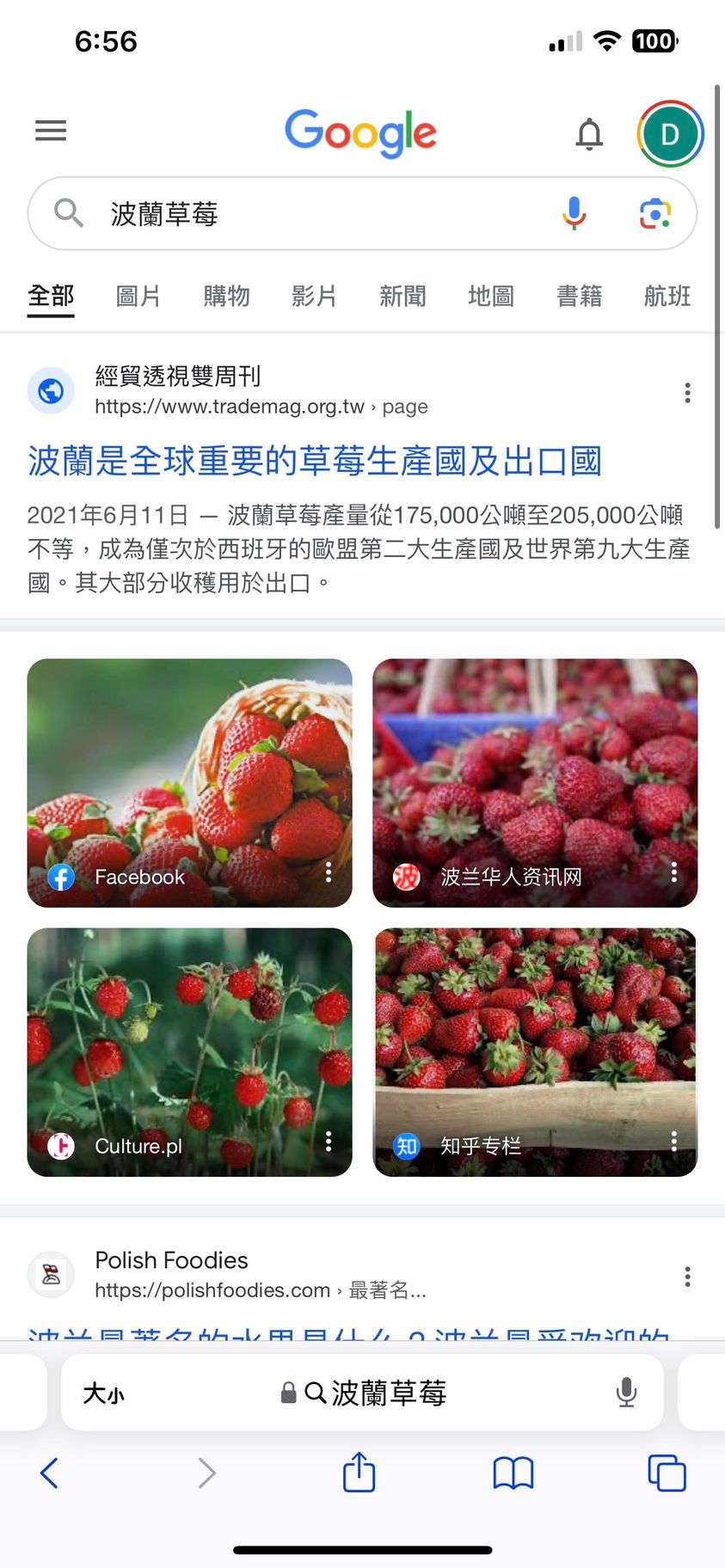
Task: Open the notifications bell
Action: click(x=589, y=134)
